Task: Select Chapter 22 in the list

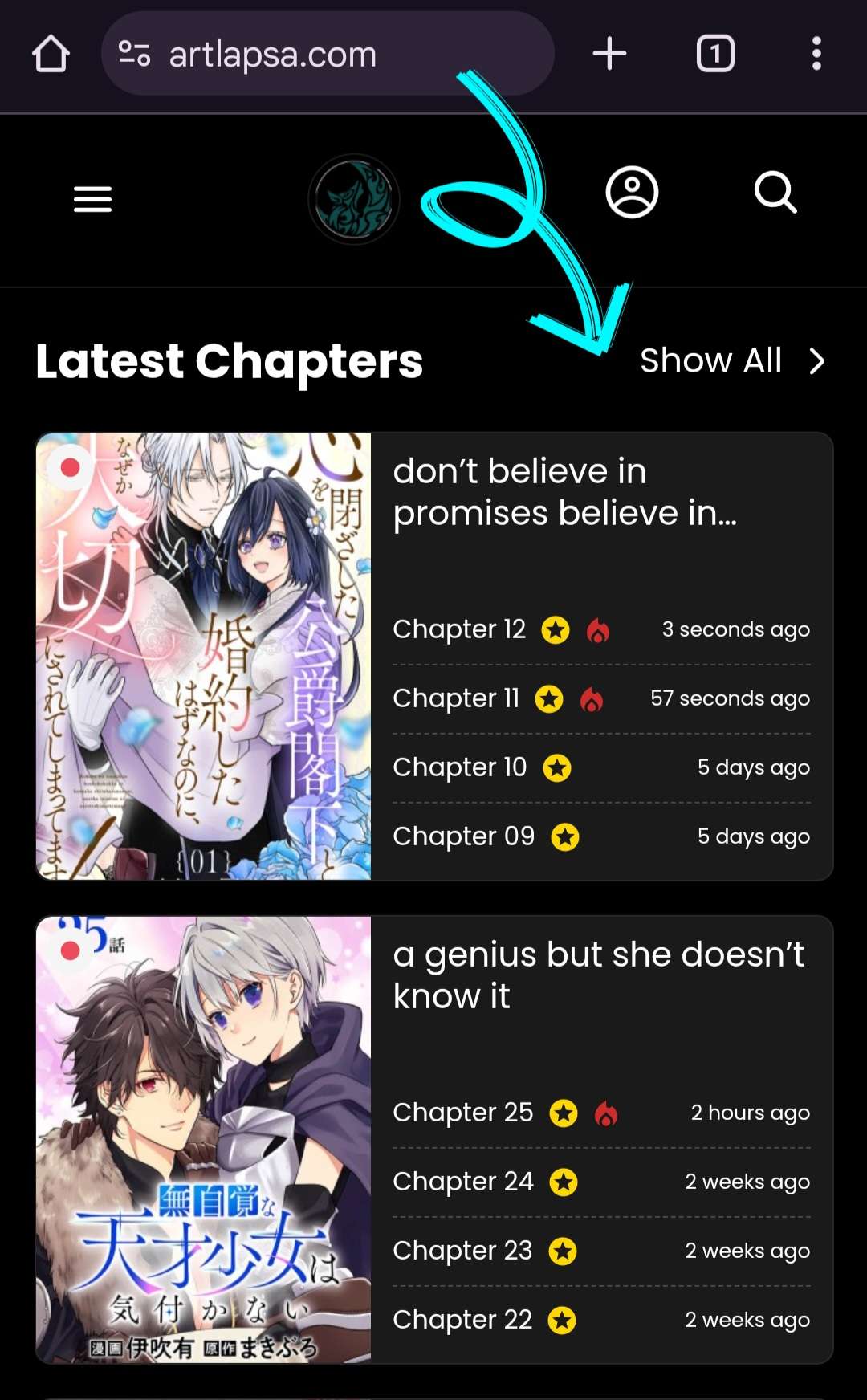Action: 462,1320
